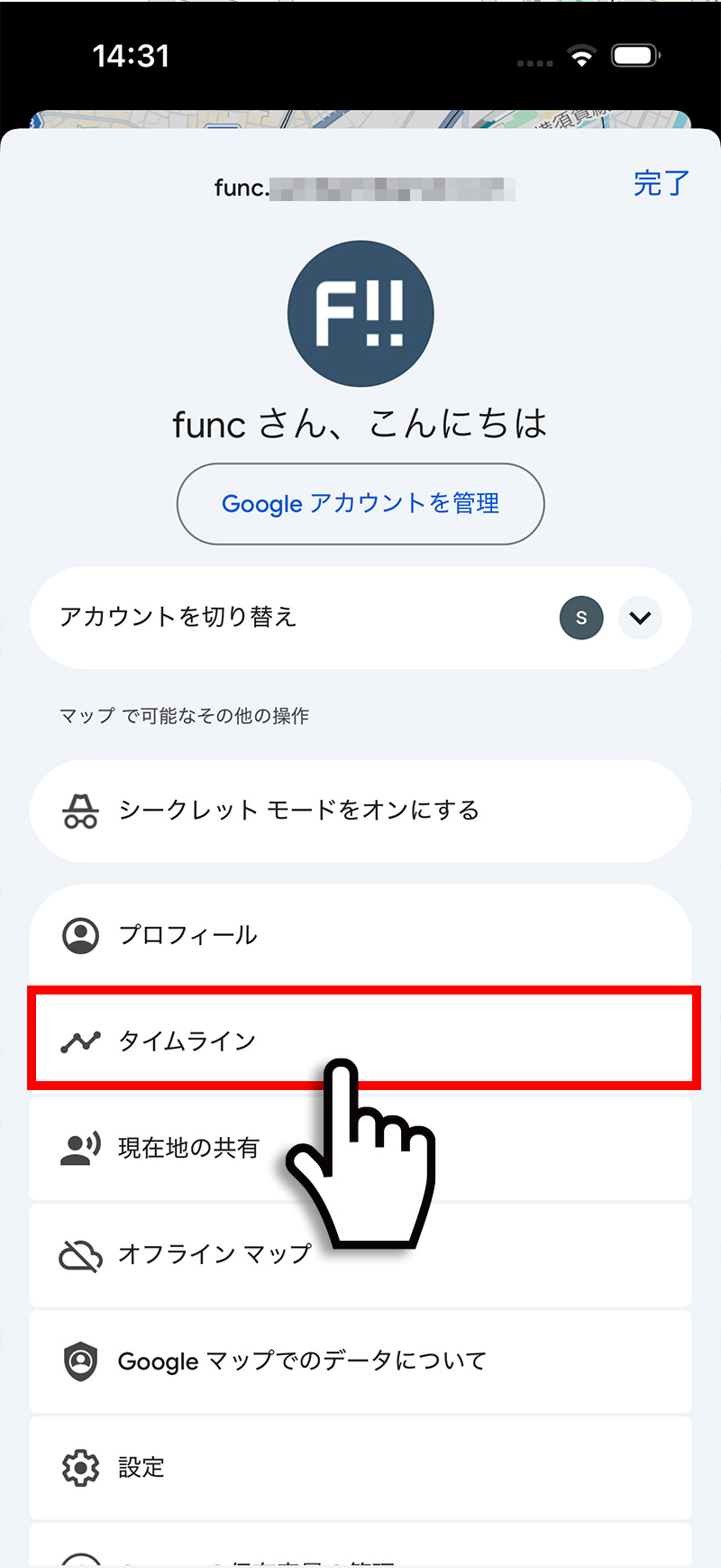The width and height of the screenshot is (721, 1568).
Task: Select Google マップでのデータについて entry
Action: 300,1362
